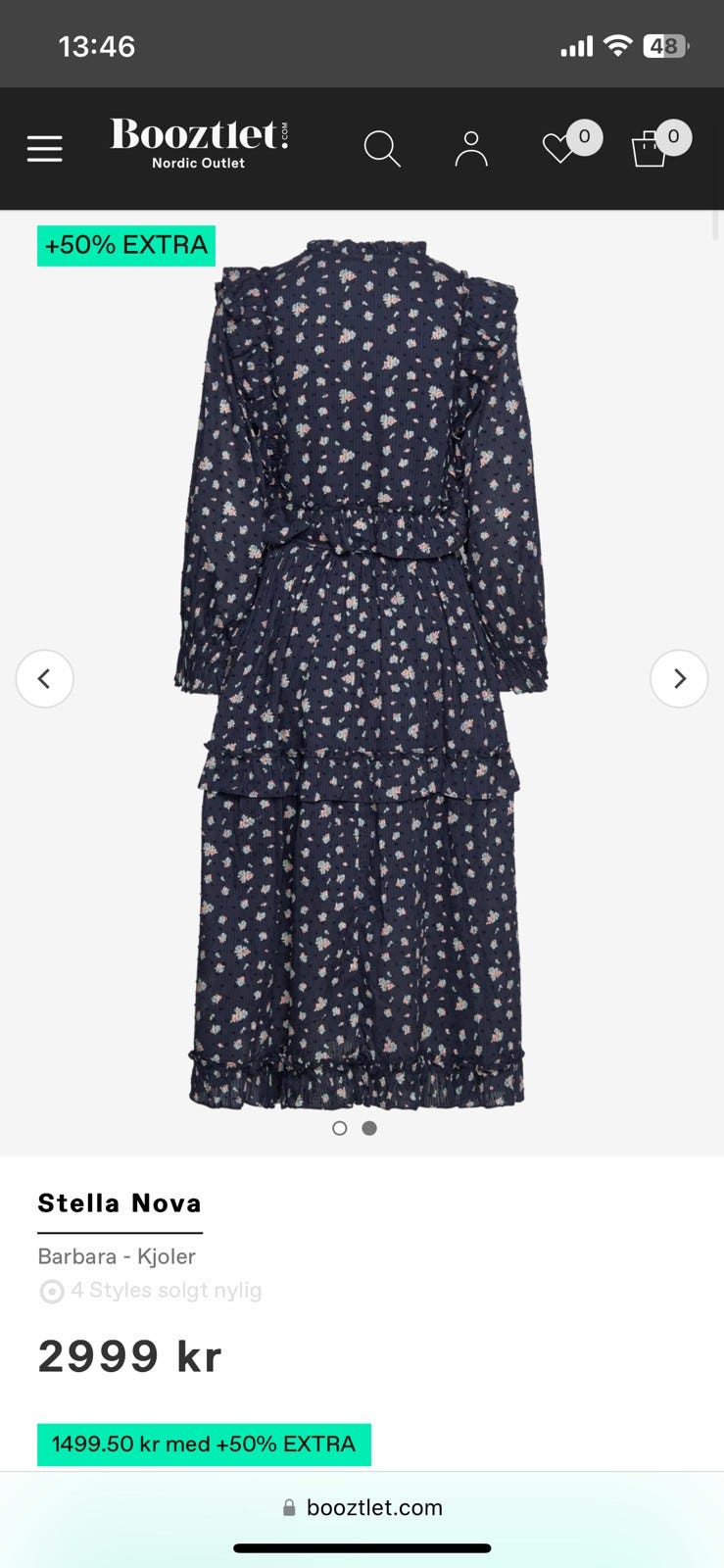This screenshot has height=1568, width=724.
Task: Open the hamburger menu
Action: click(x=45, y=149)
